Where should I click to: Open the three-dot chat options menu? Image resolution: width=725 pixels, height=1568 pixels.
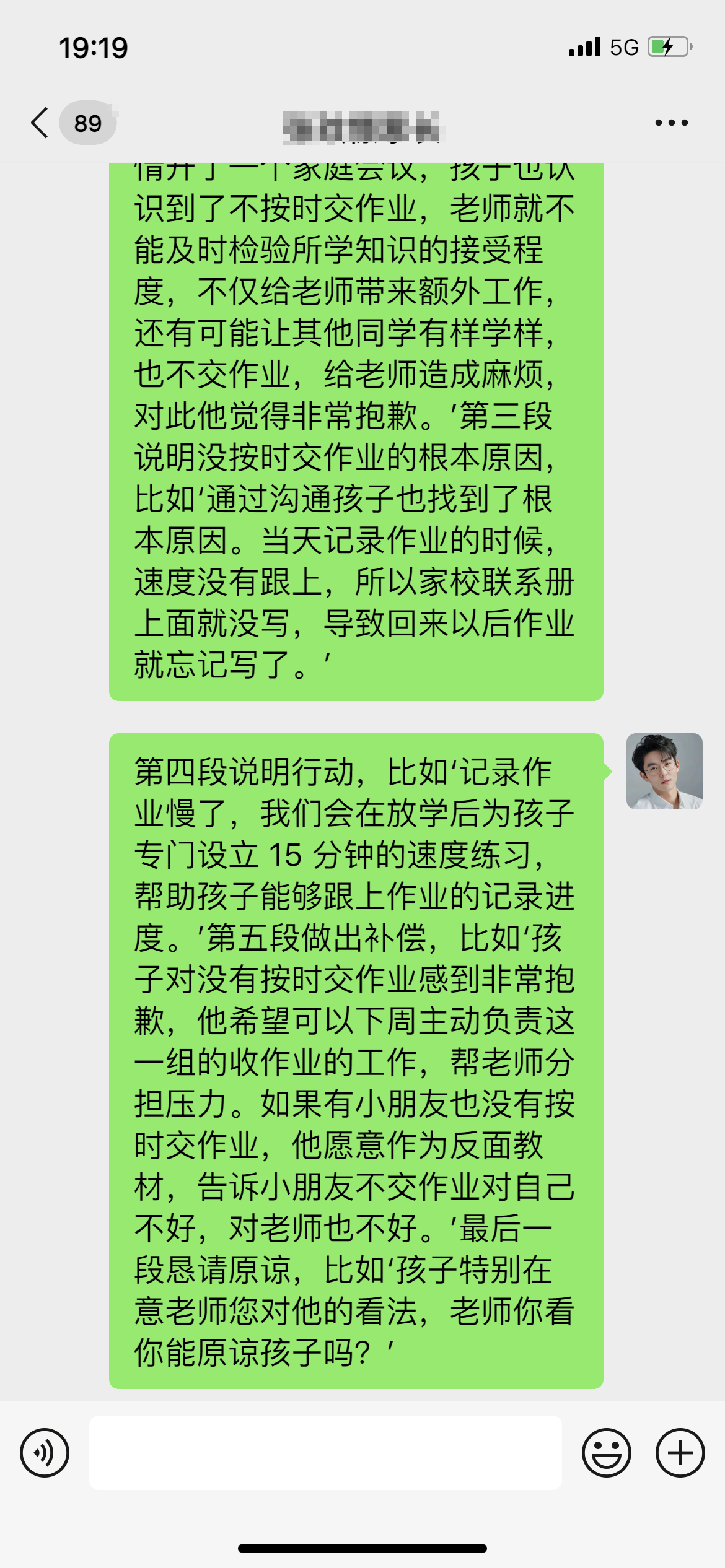[x=672, y=123]
